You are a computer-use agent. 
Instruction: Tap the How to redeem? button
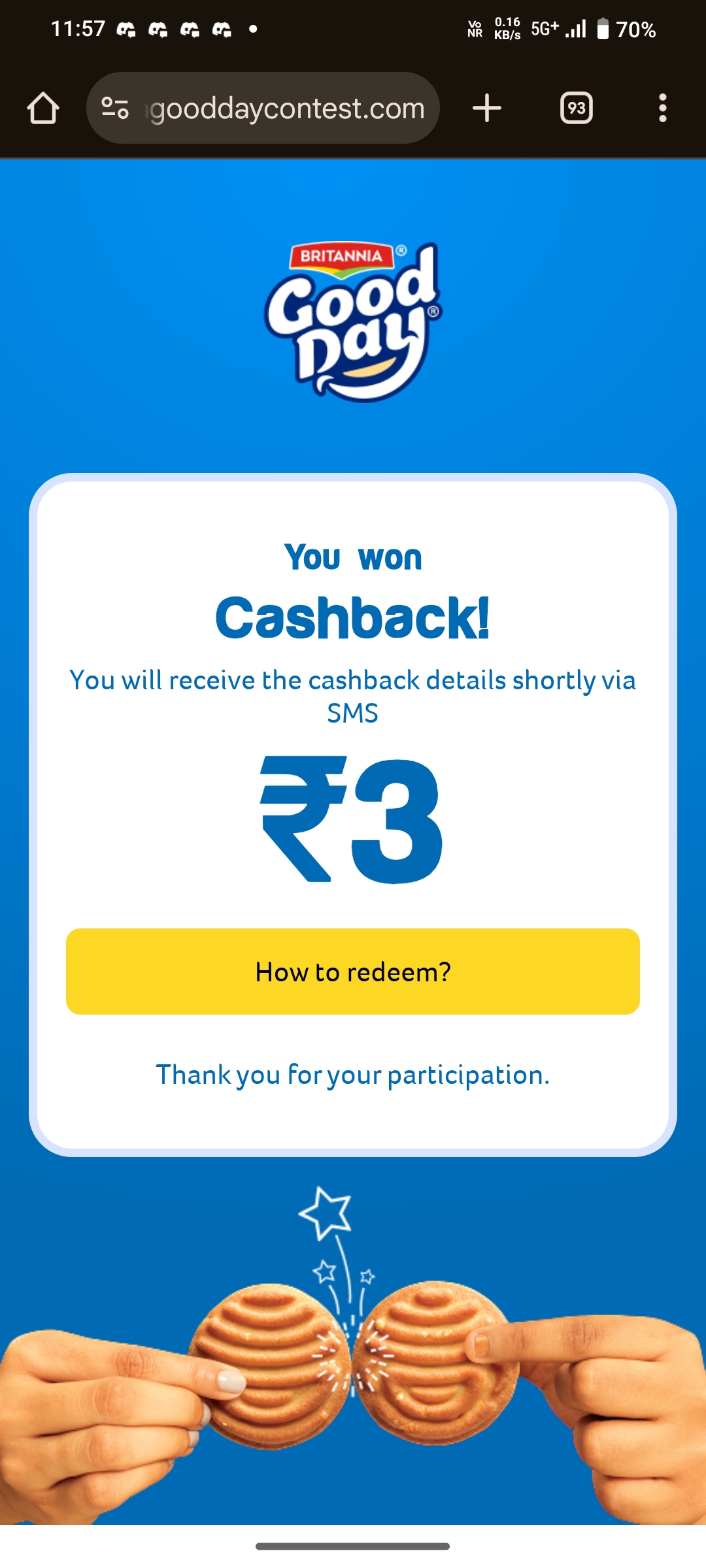(x=352, y=972)
